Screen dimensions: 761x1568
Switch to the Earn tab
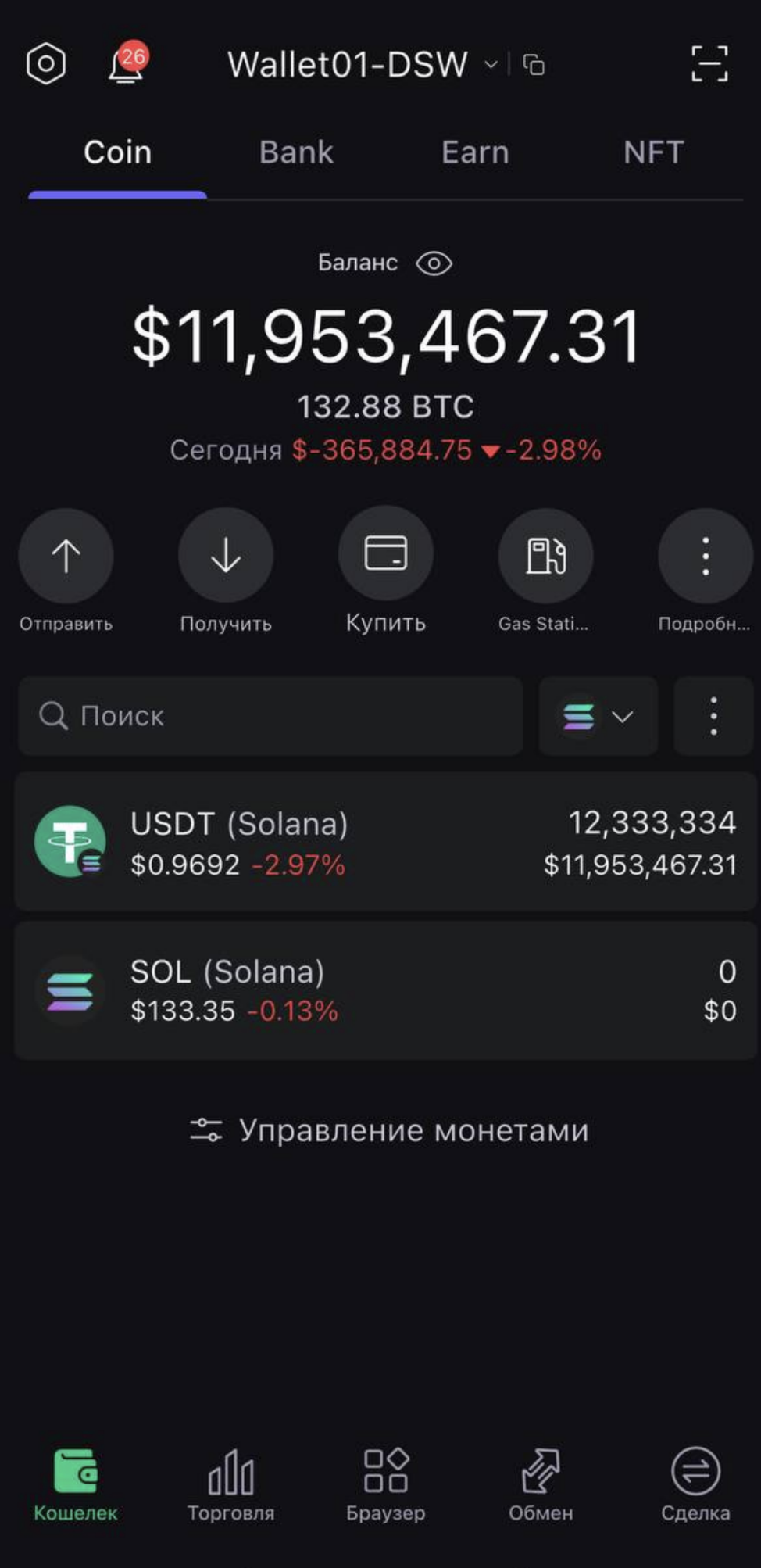[475, 152]
